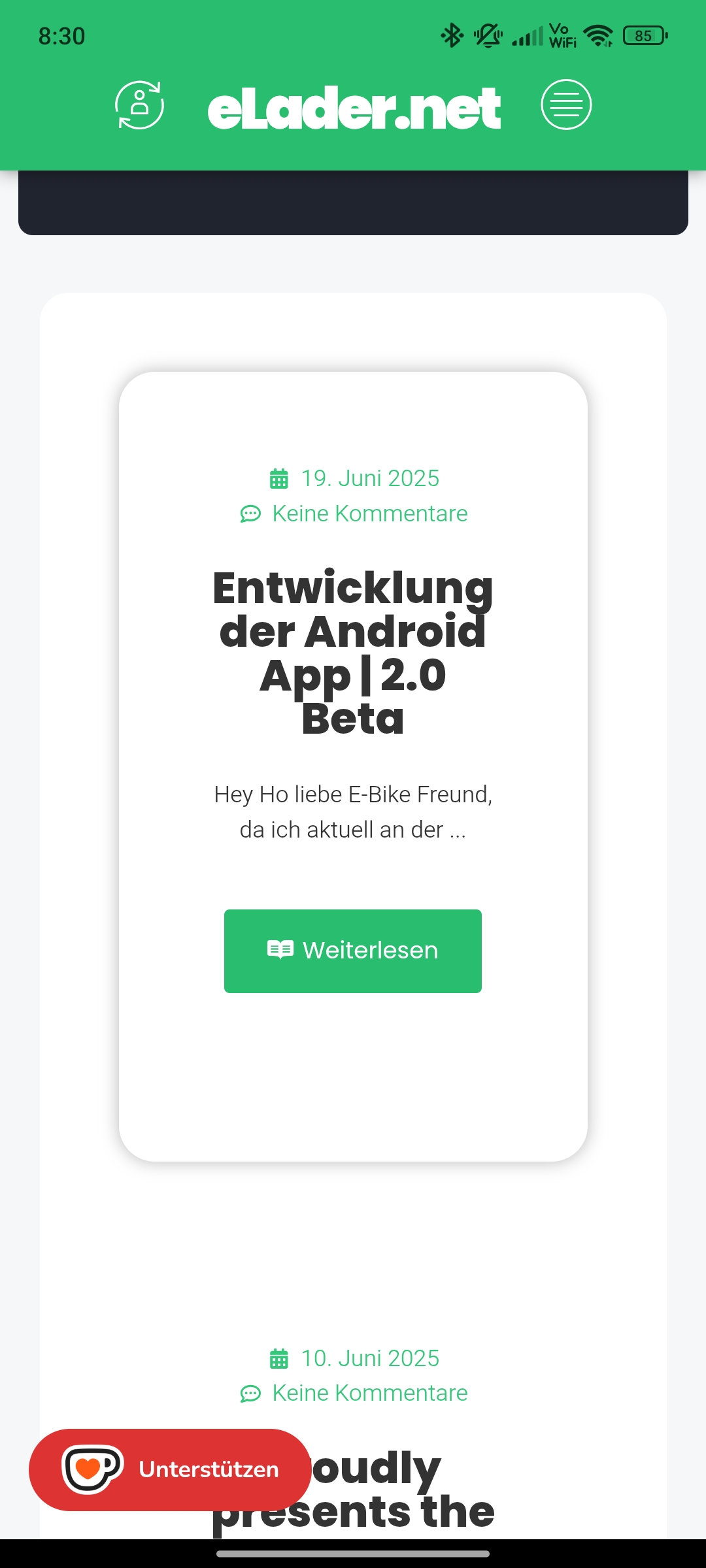Open the hamburger menu
Screen dimensions: 706x1568
566,105
